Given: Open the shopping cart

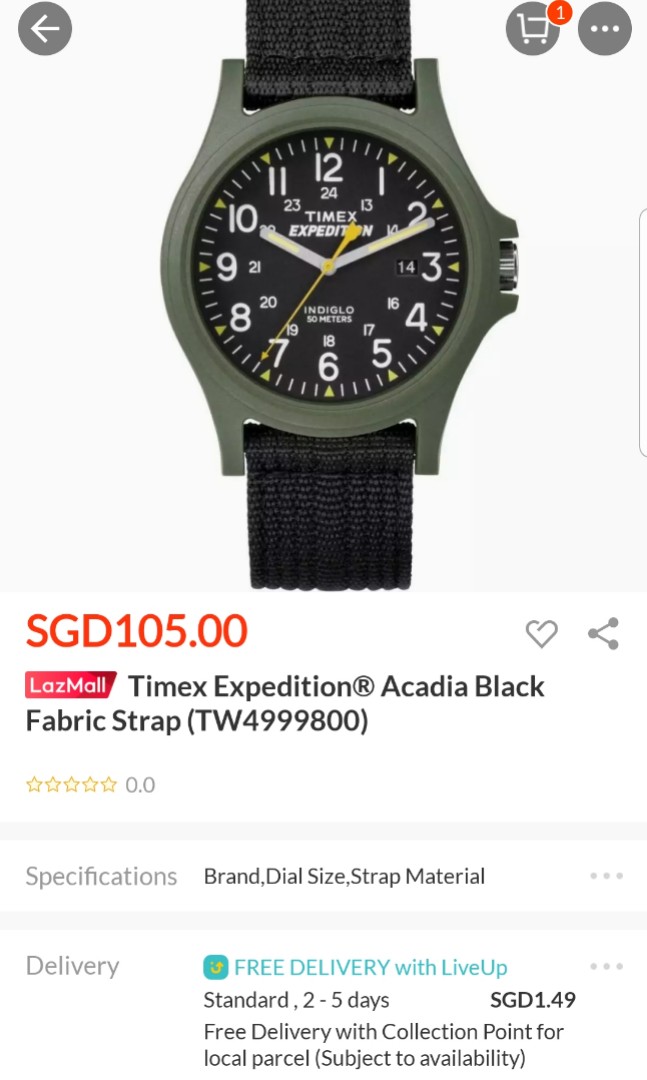Looking at the screenshot, I should 533,30.
